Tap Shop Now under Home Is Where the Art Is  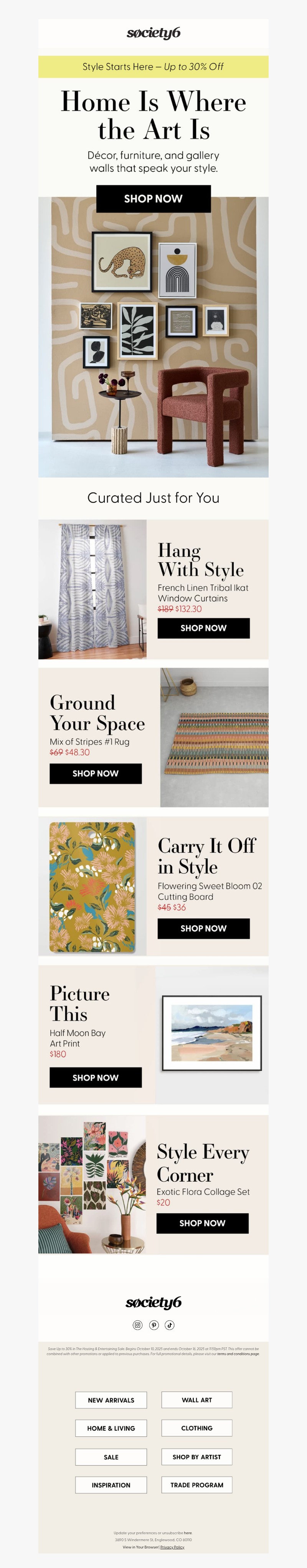153,198
